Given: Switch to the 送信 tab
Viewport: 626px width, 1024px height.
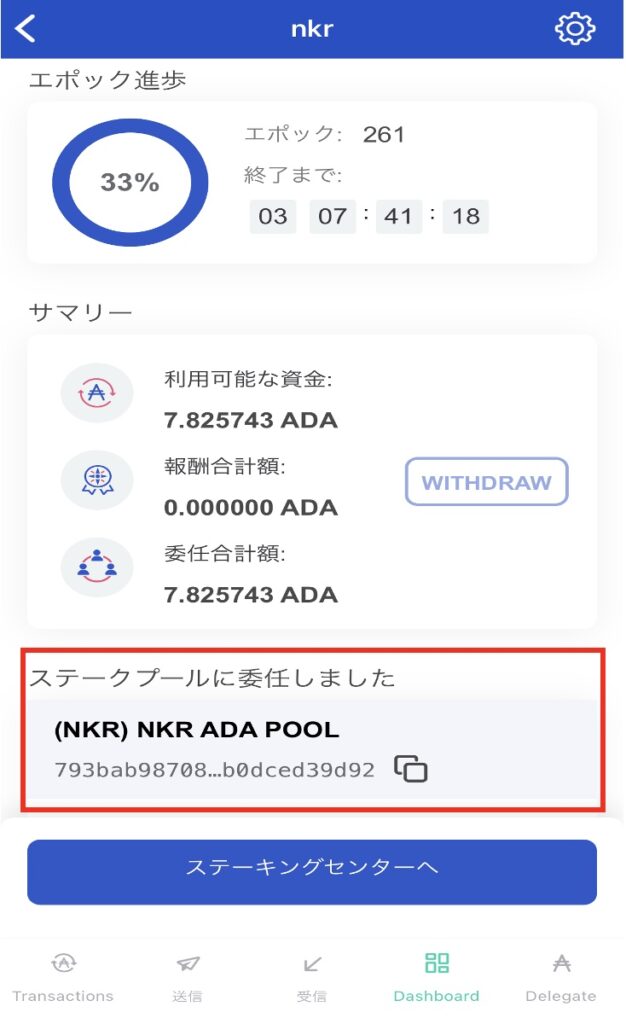Looking at the screenshot, I should tap(187, 978).
